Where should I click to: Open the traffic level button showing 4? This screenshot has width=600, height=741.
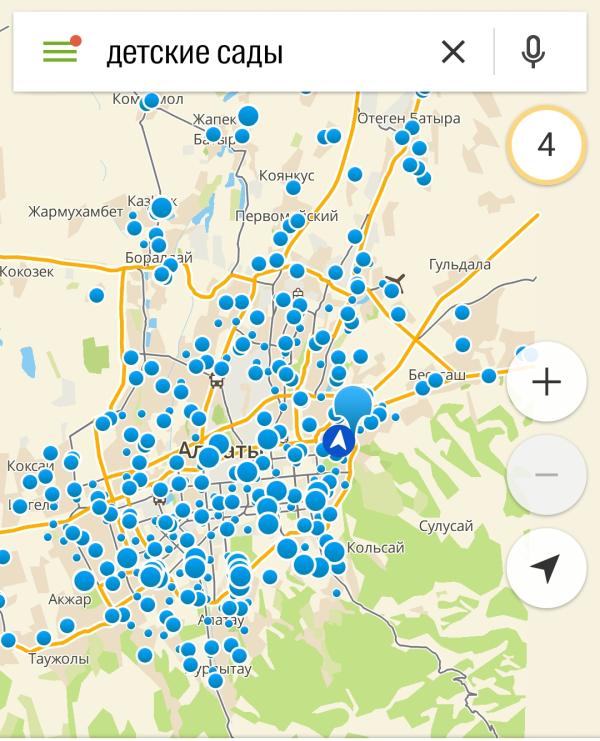pos(546,145)
